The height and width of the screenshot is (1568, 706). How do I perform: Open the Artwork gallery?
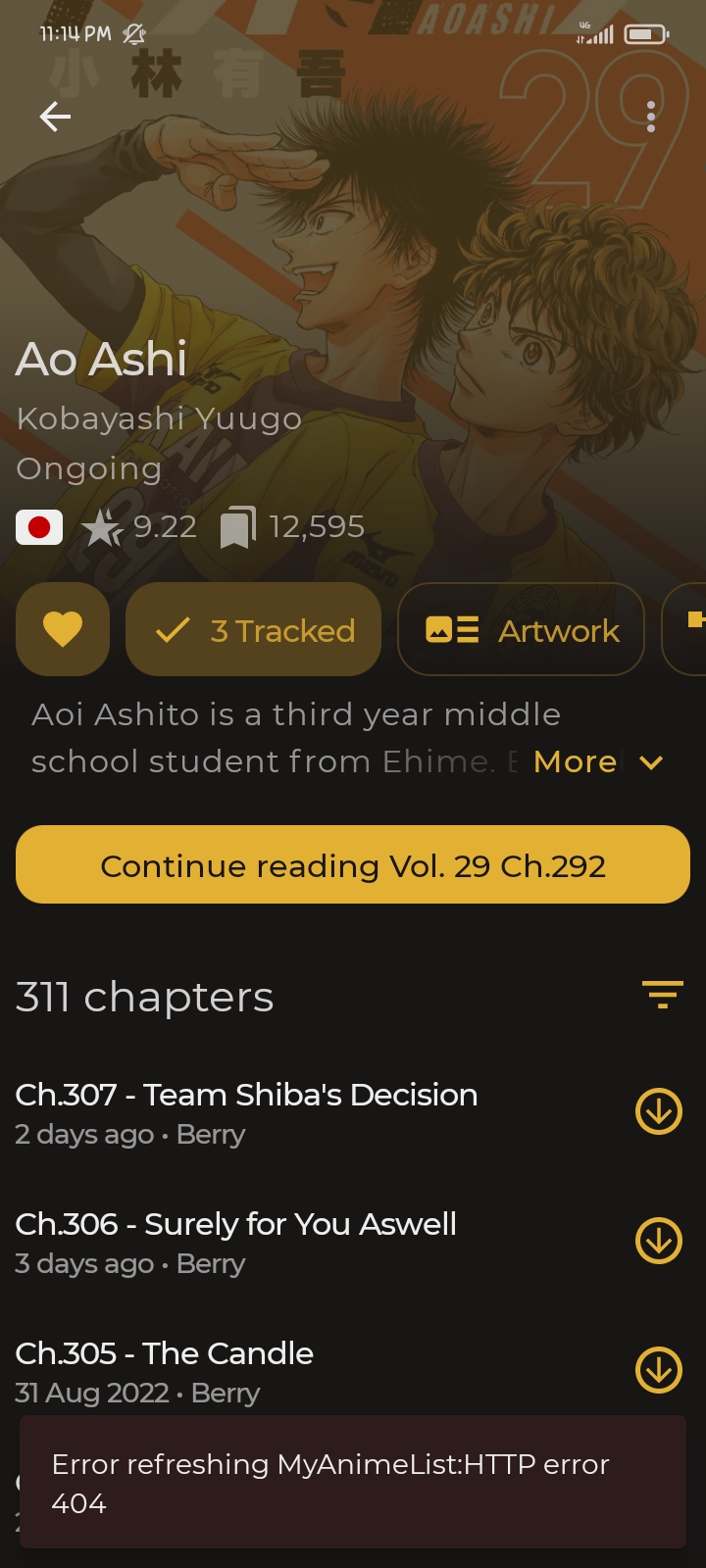521,630
